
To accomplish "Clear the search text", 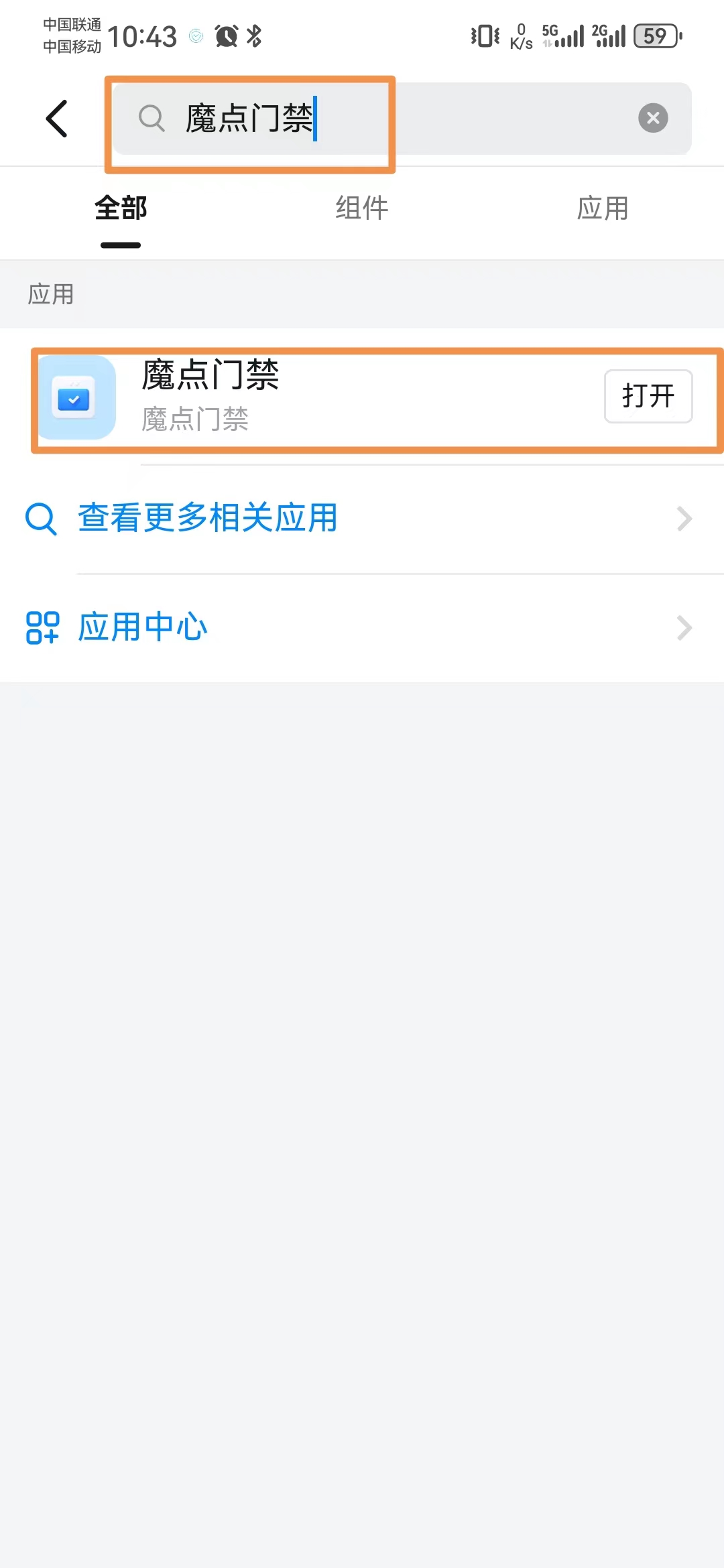I will click(x=652, y=119).
